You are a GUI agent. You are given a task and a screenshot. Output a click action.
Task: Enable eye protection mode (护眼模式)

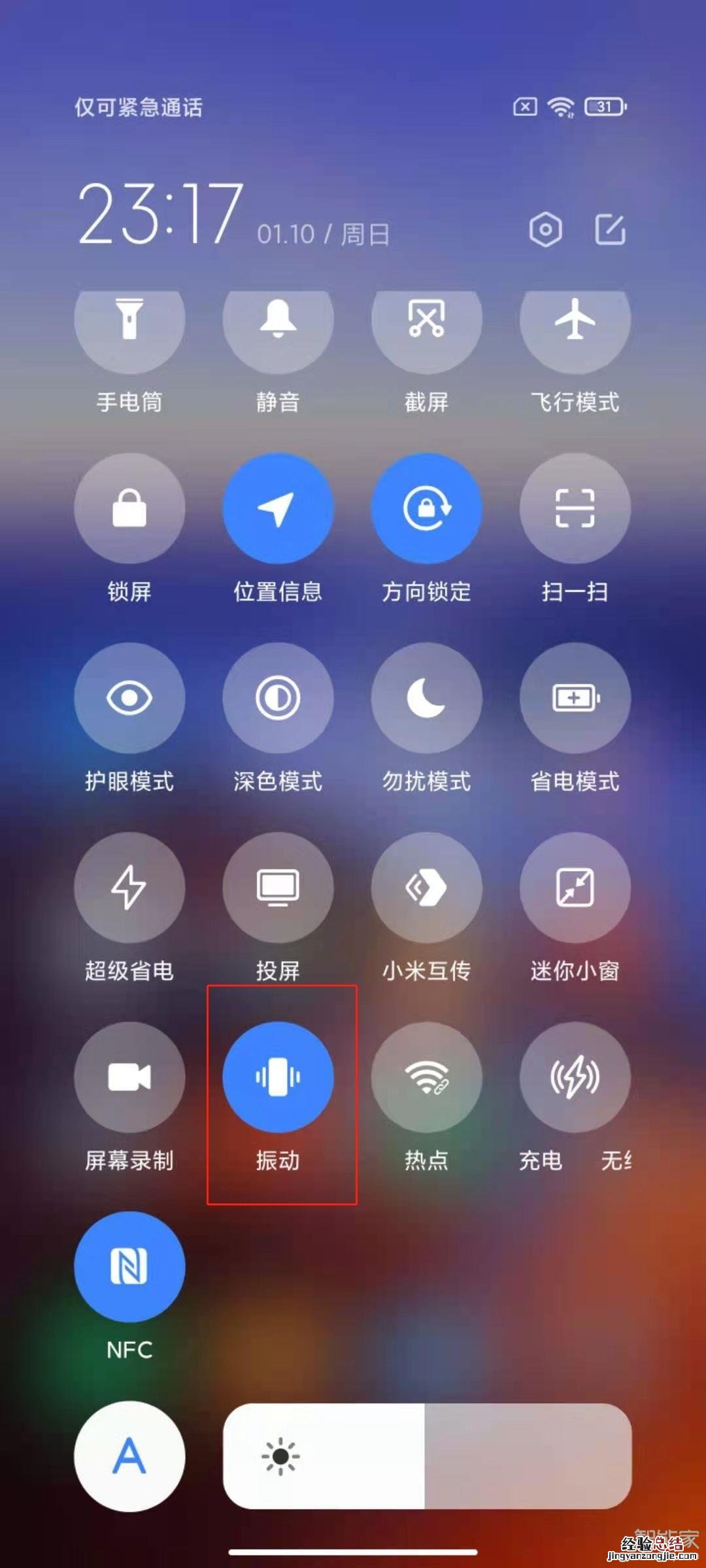coord(129,698)
